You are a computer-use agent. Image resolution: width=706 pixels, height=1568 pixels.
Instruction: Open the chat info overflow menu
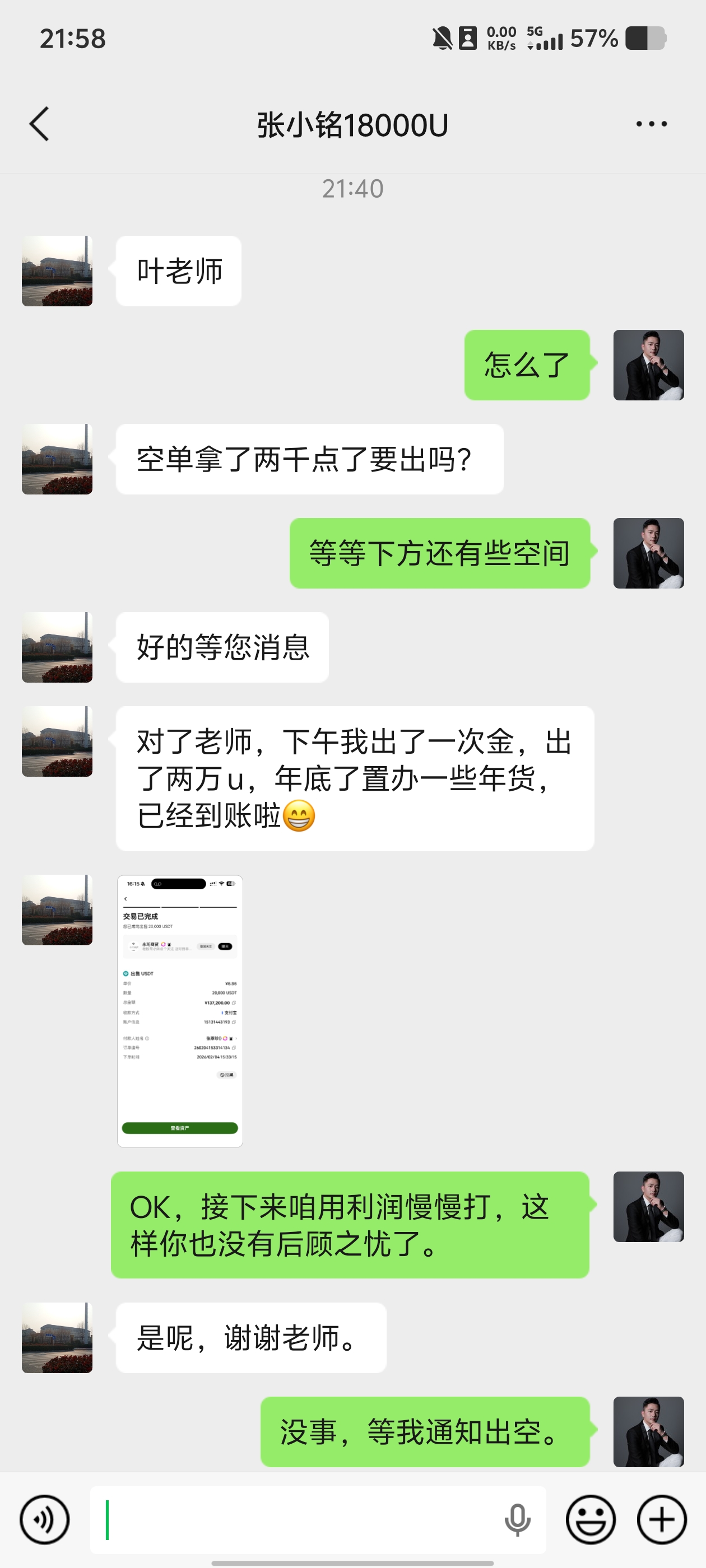651,124
